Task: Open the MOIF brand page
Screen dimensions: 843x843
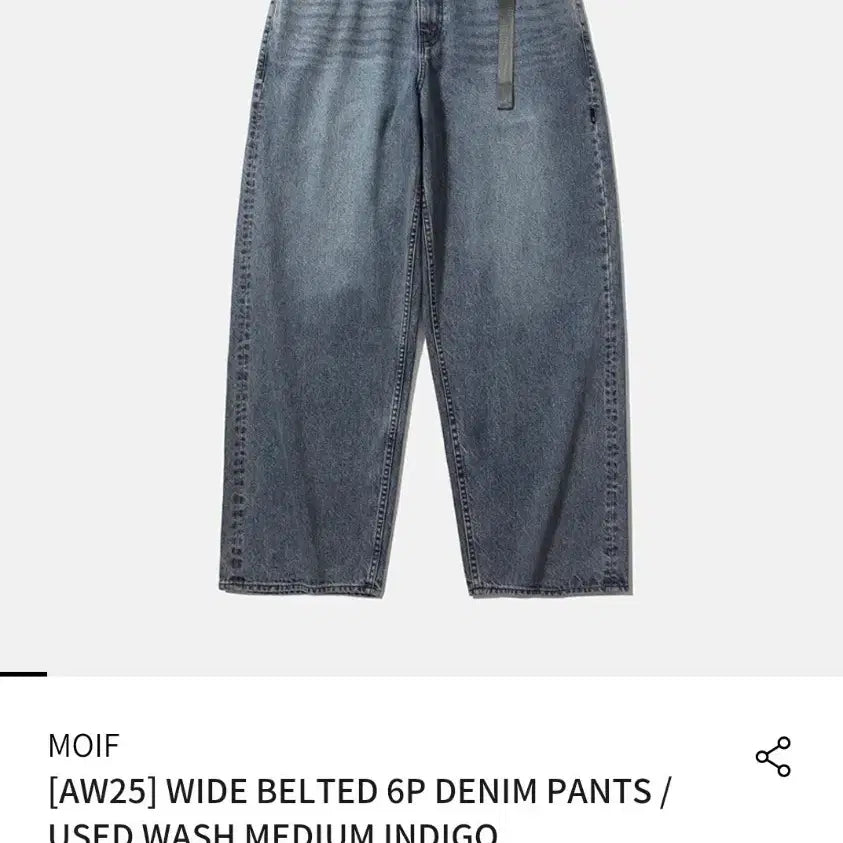Action: [83, 745]
